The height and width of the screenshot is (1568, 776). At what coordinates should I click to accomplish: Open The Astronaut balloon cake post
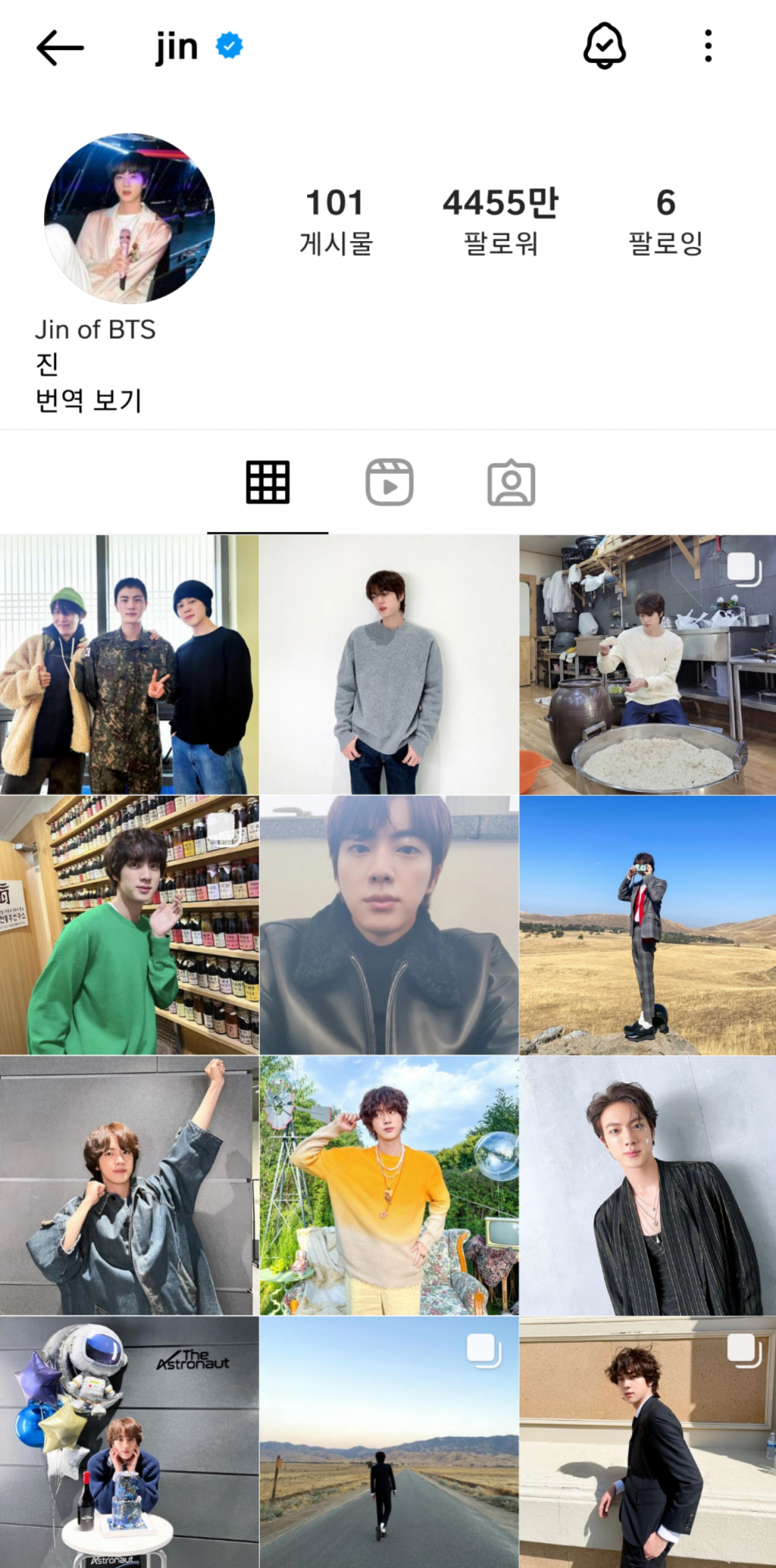click(129, 1441)
